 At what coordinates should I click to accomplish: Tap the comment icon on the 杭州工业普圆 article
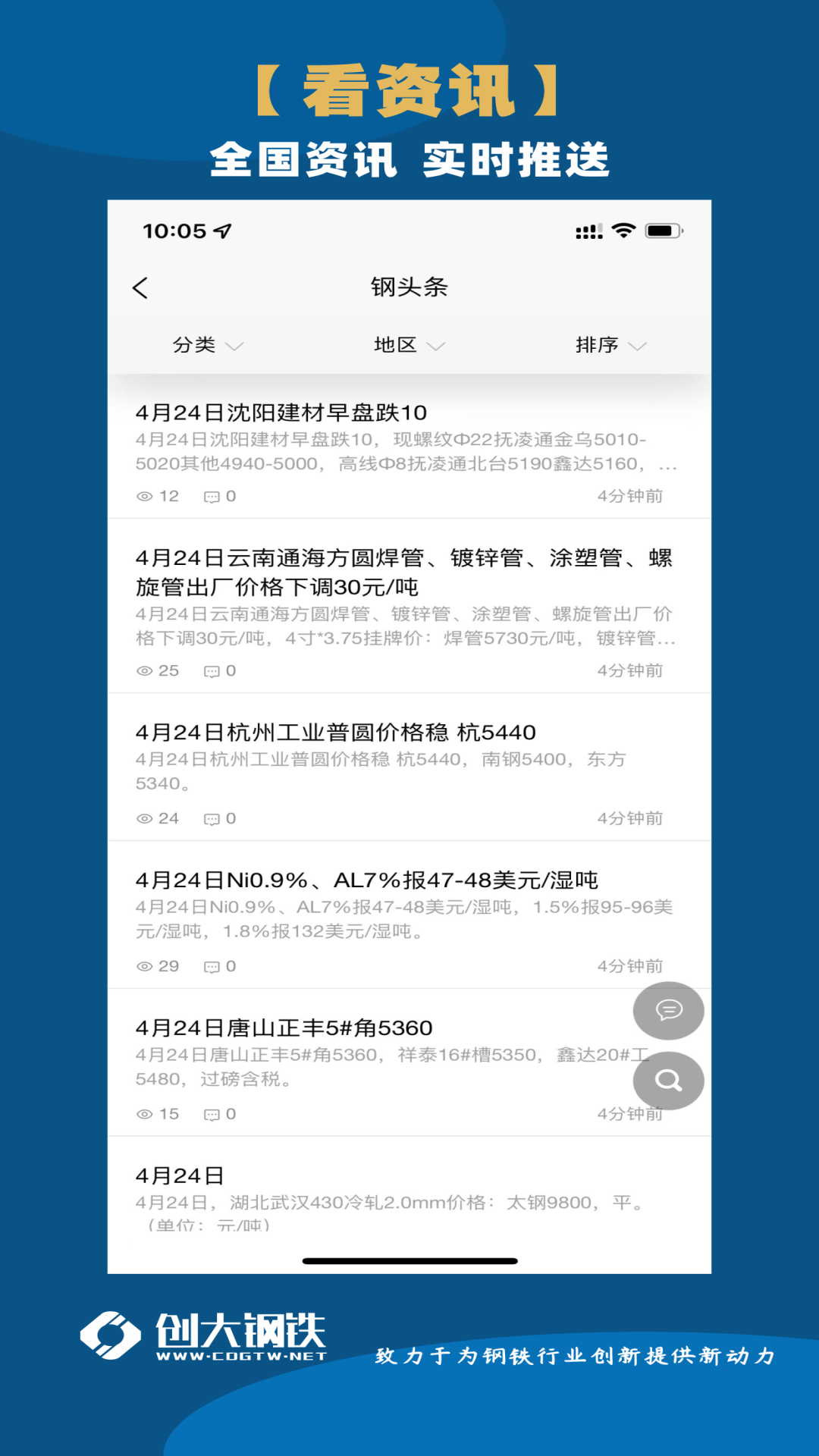211,818
